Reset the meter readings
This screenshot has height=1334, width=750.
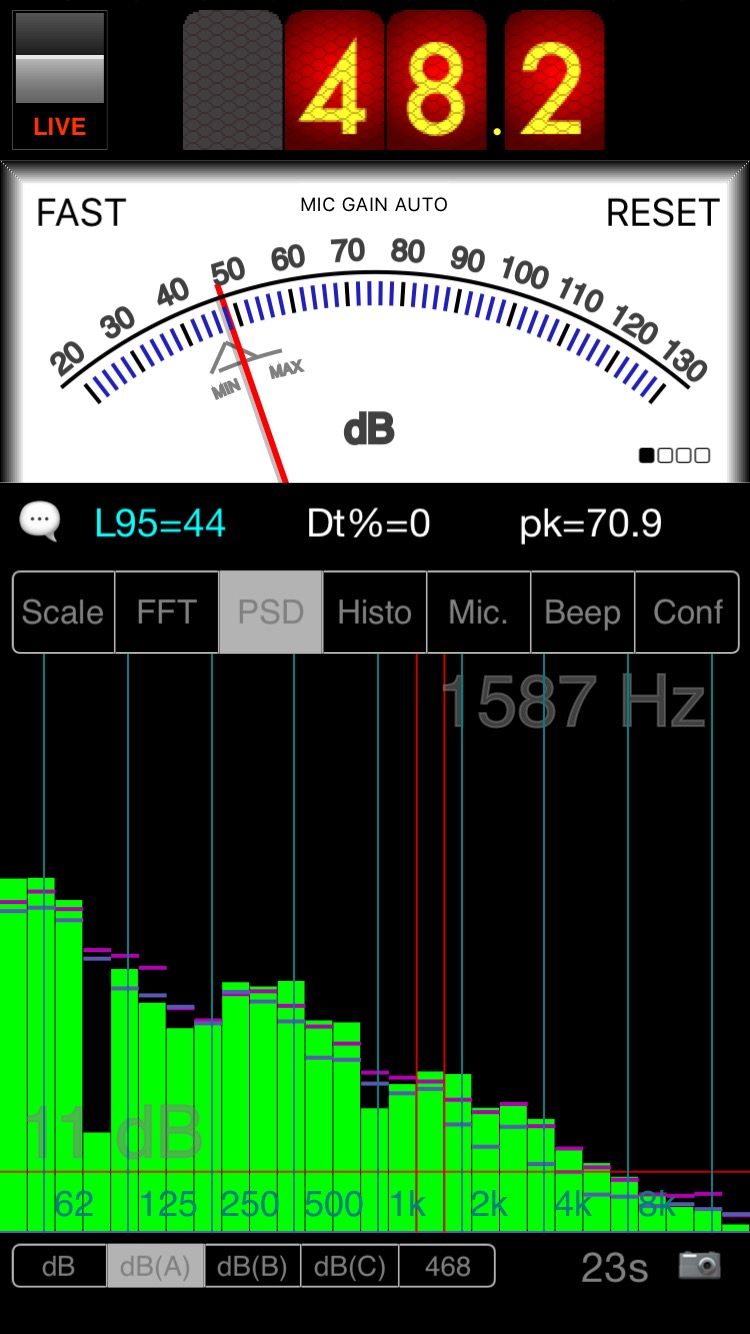(x=662, y=213)
